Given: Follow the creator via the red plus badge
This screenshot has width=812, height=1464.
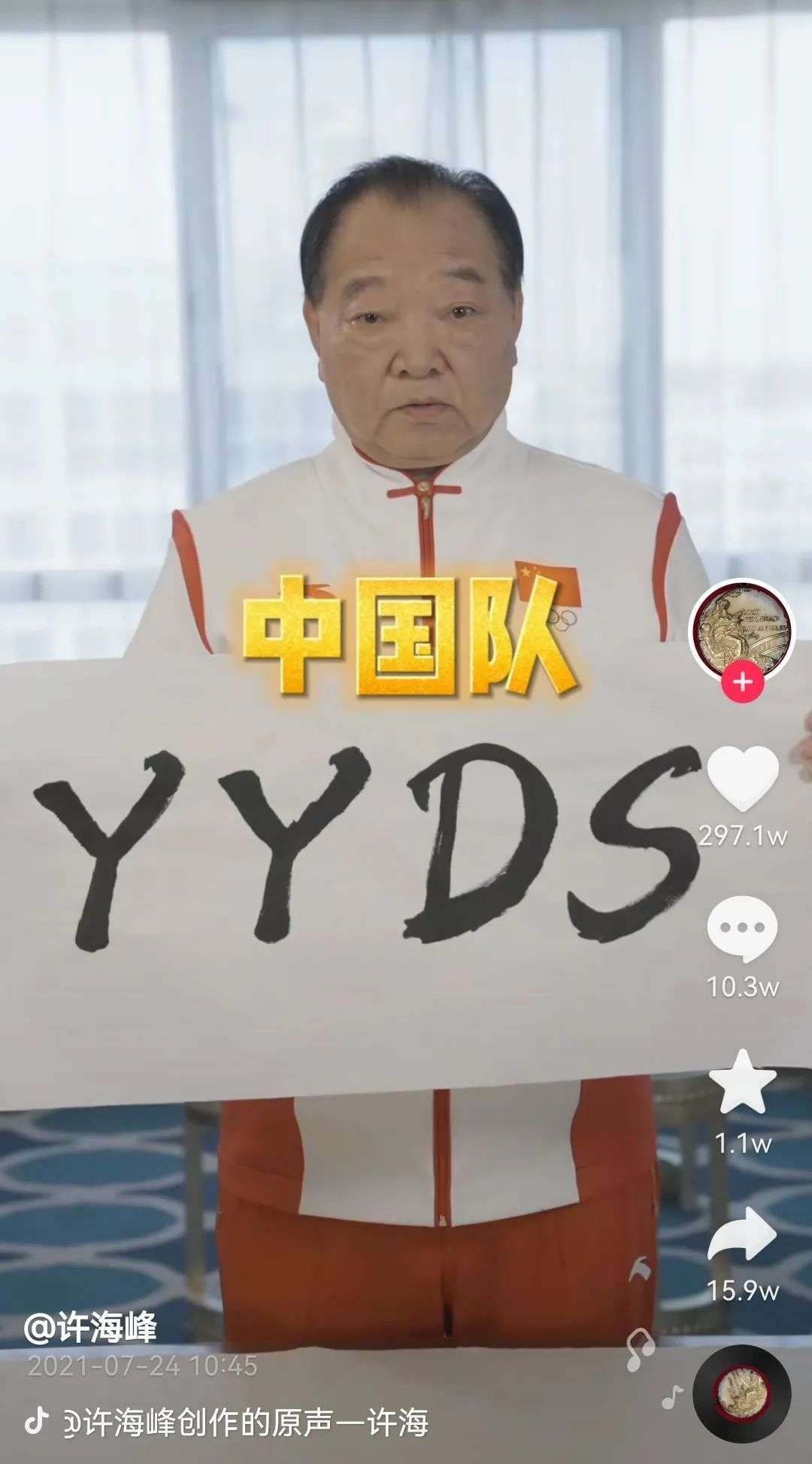Looking at the screenshot, I should pos(743,682).
